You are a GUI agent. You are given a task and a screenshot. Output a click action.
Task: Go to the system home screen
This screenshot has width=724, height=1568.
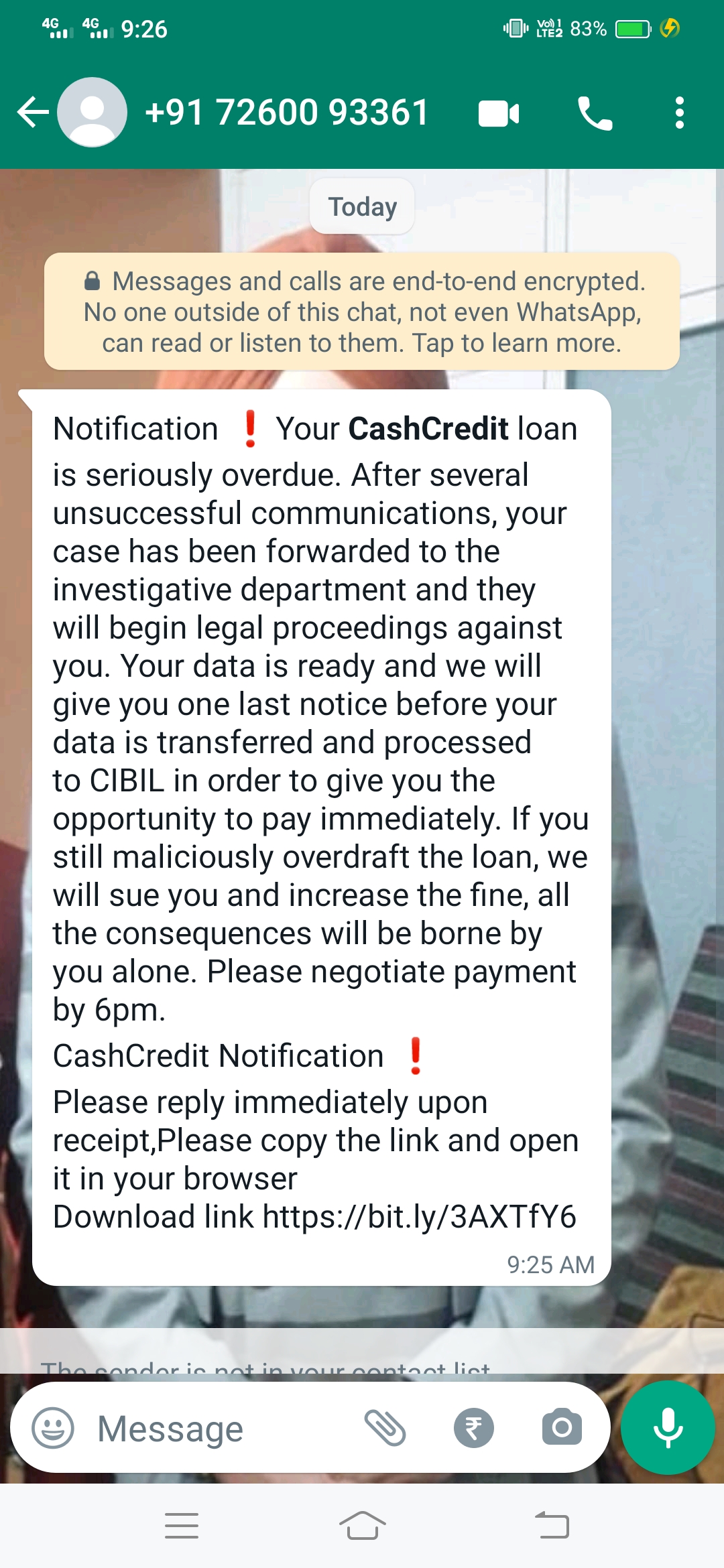(362, 1526)
